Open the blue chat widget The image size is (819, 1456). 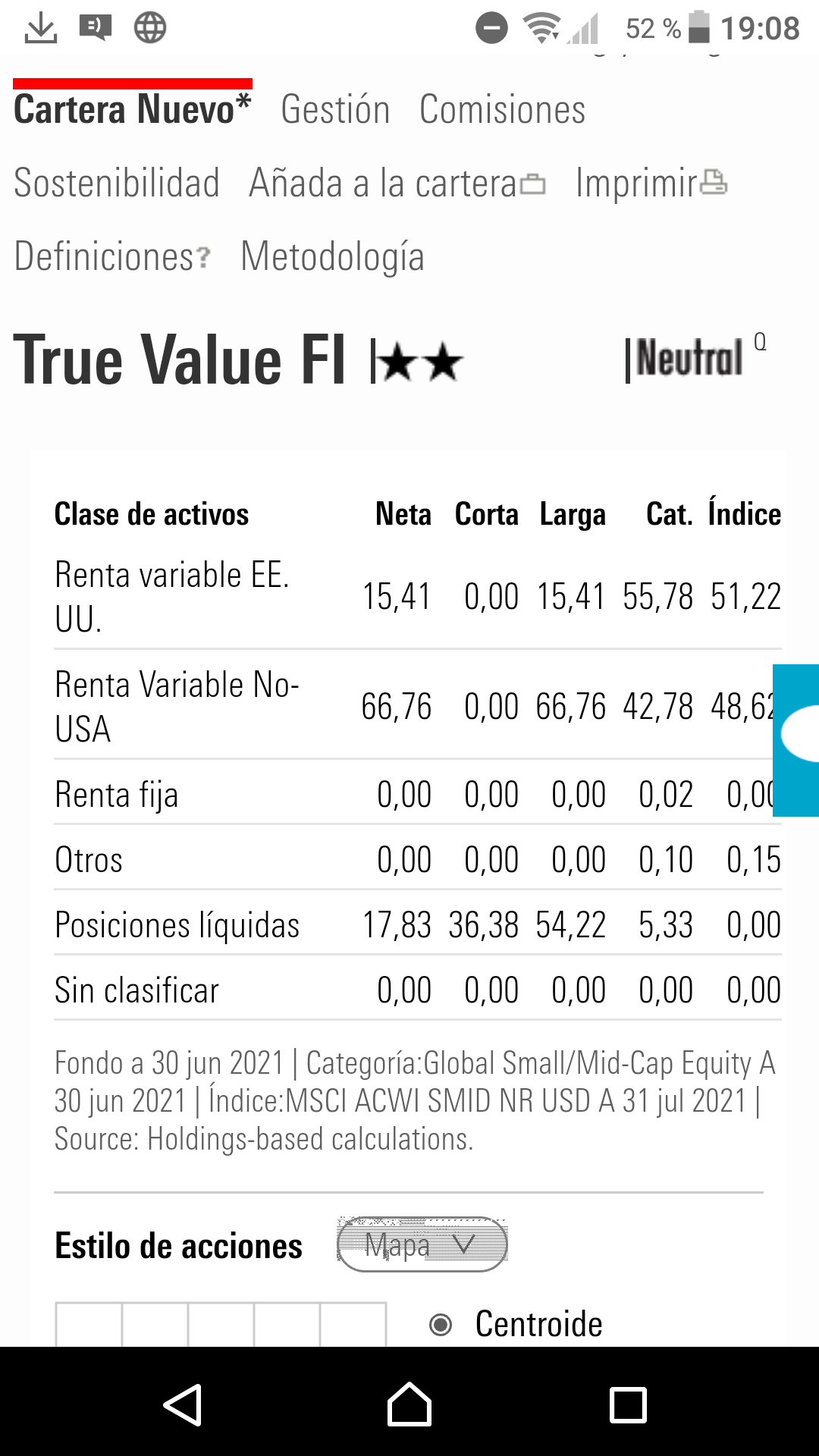click(x=795, y=740)
